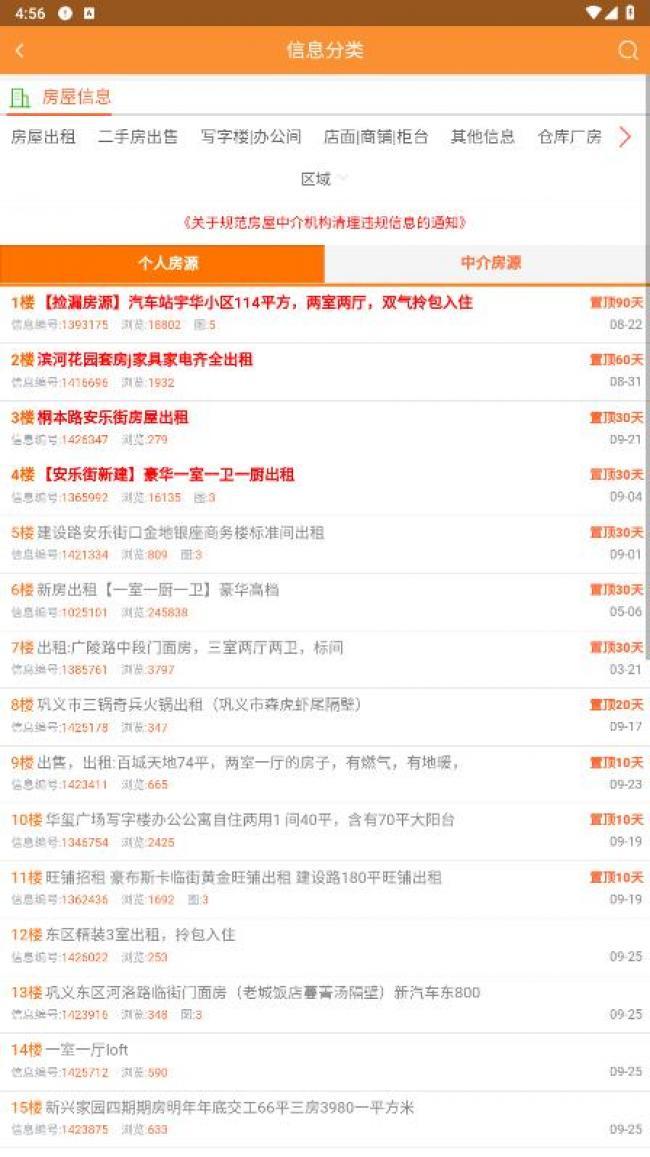Switch to the 中介房源 tab
The height and width of the screenshot is (1157, 650).
pos(490,264)
